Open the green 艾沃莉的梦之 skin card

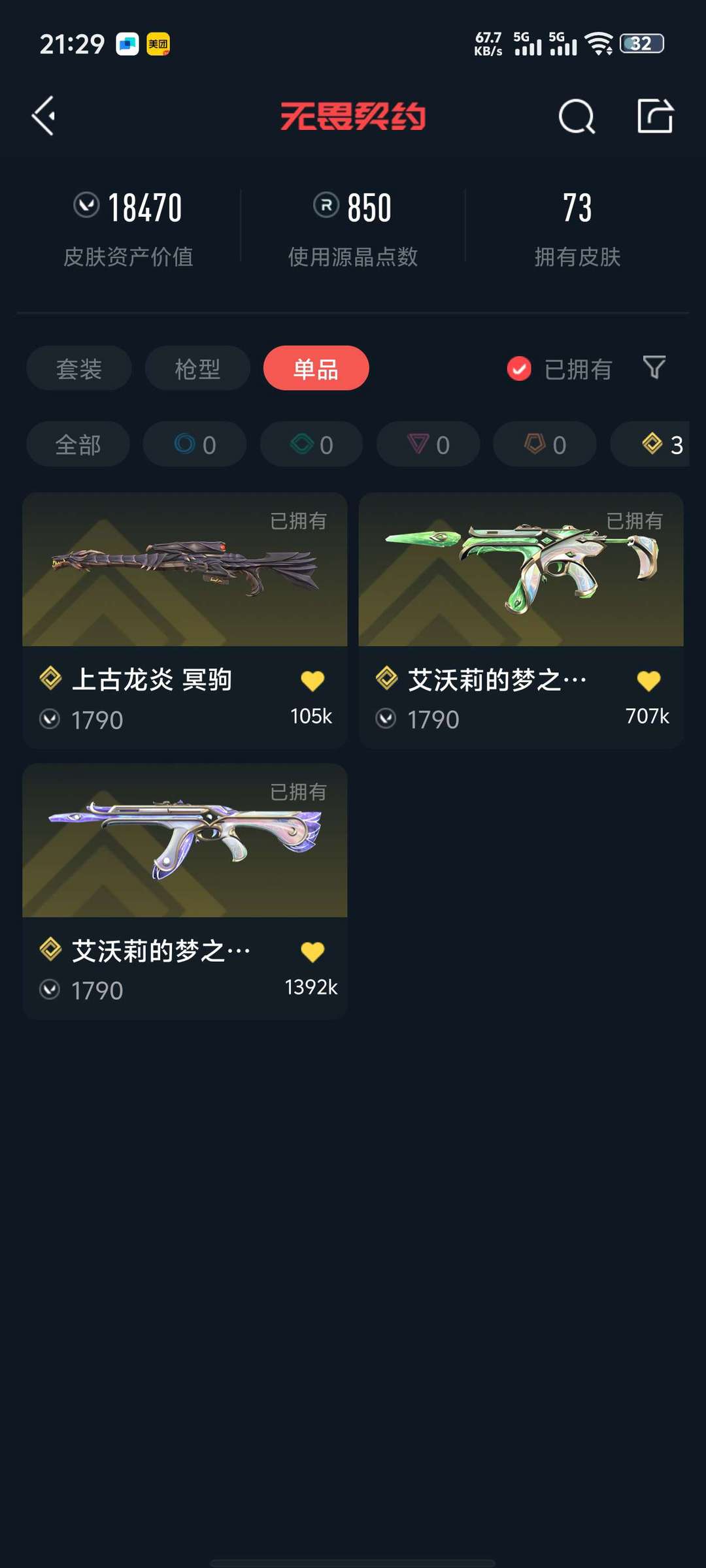[x=521, y=620]
